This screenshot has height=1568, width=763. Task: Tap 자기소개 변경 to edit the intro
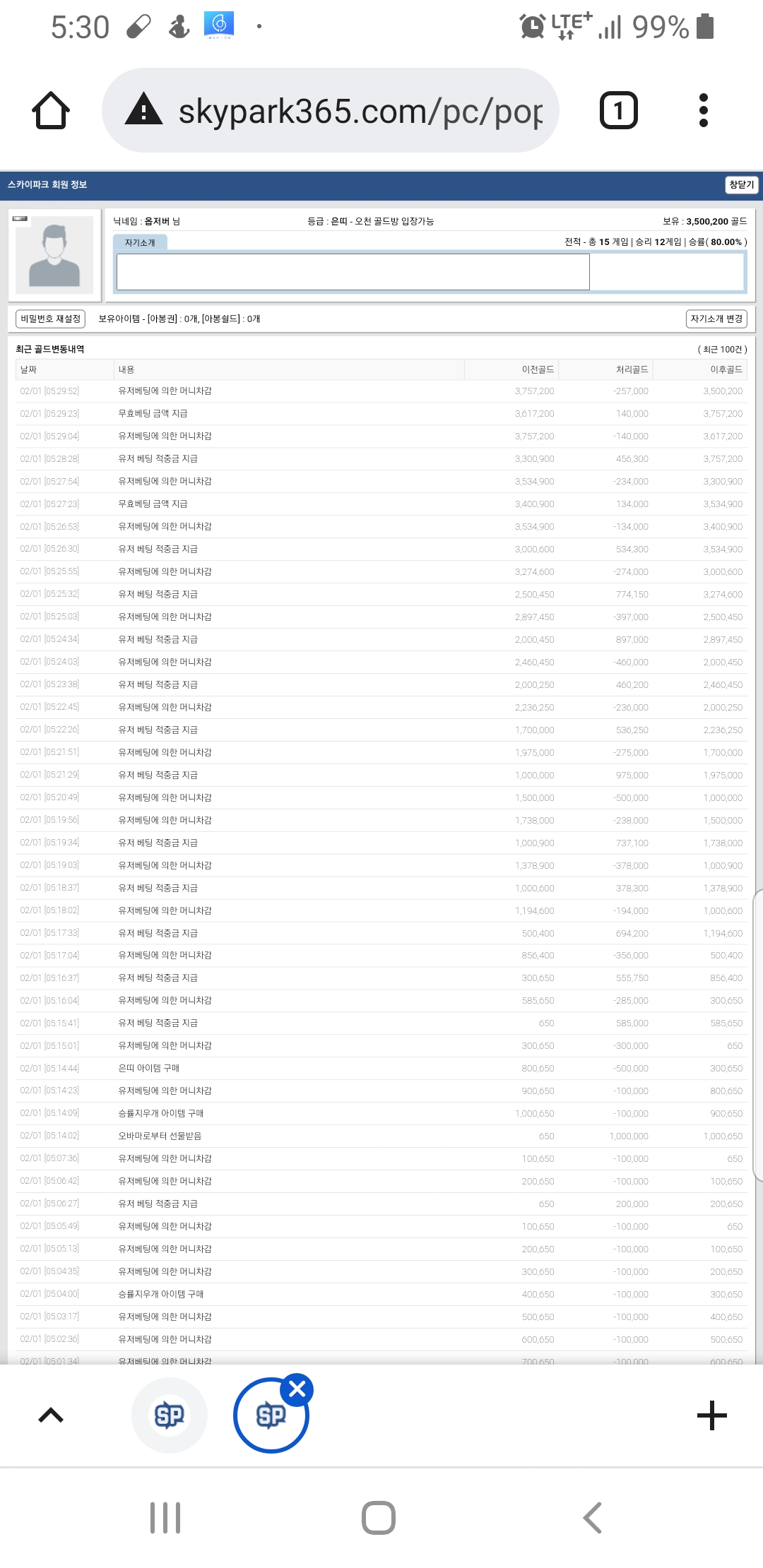click(x=716, y=319)
